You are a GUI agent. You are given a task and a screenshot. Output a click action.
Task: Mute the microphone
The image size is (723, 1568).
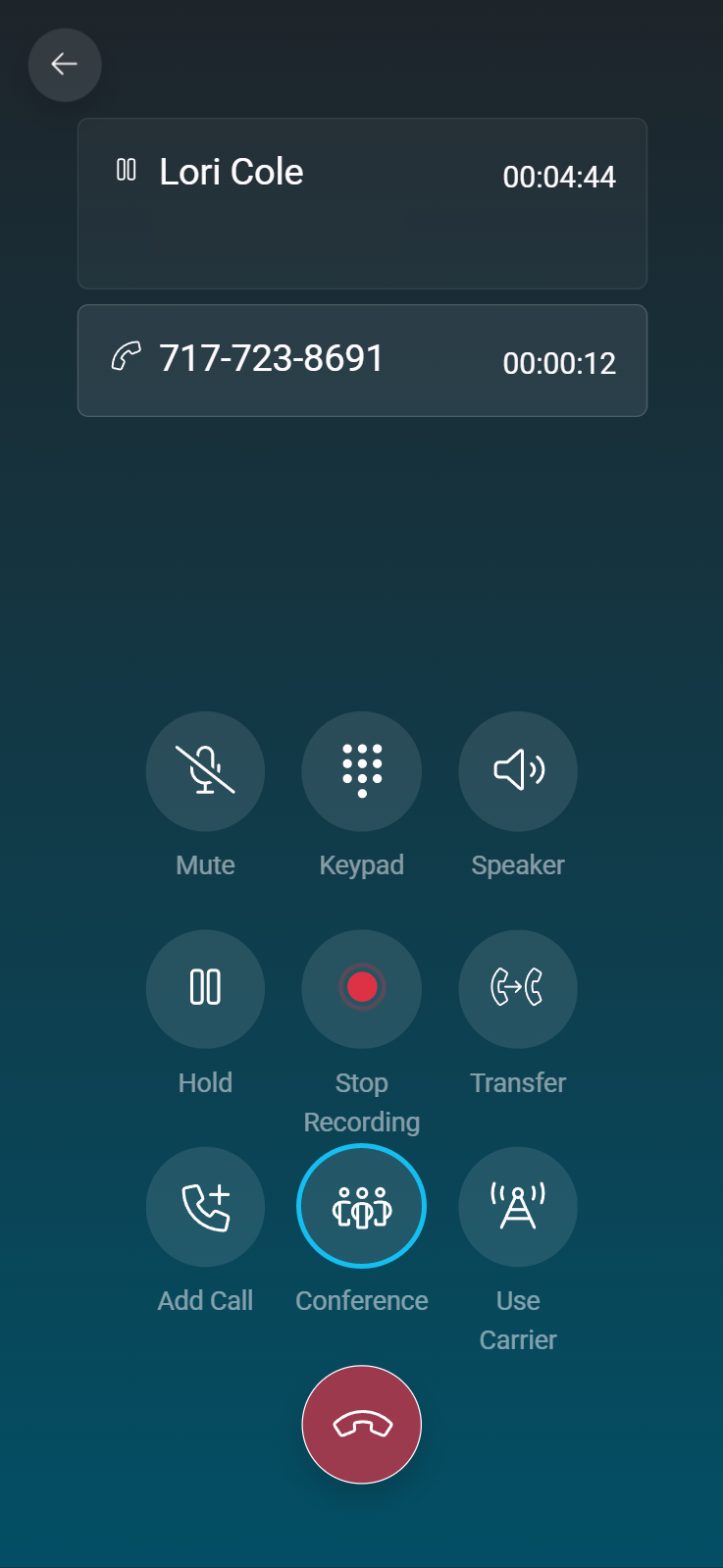pos(205,771)
